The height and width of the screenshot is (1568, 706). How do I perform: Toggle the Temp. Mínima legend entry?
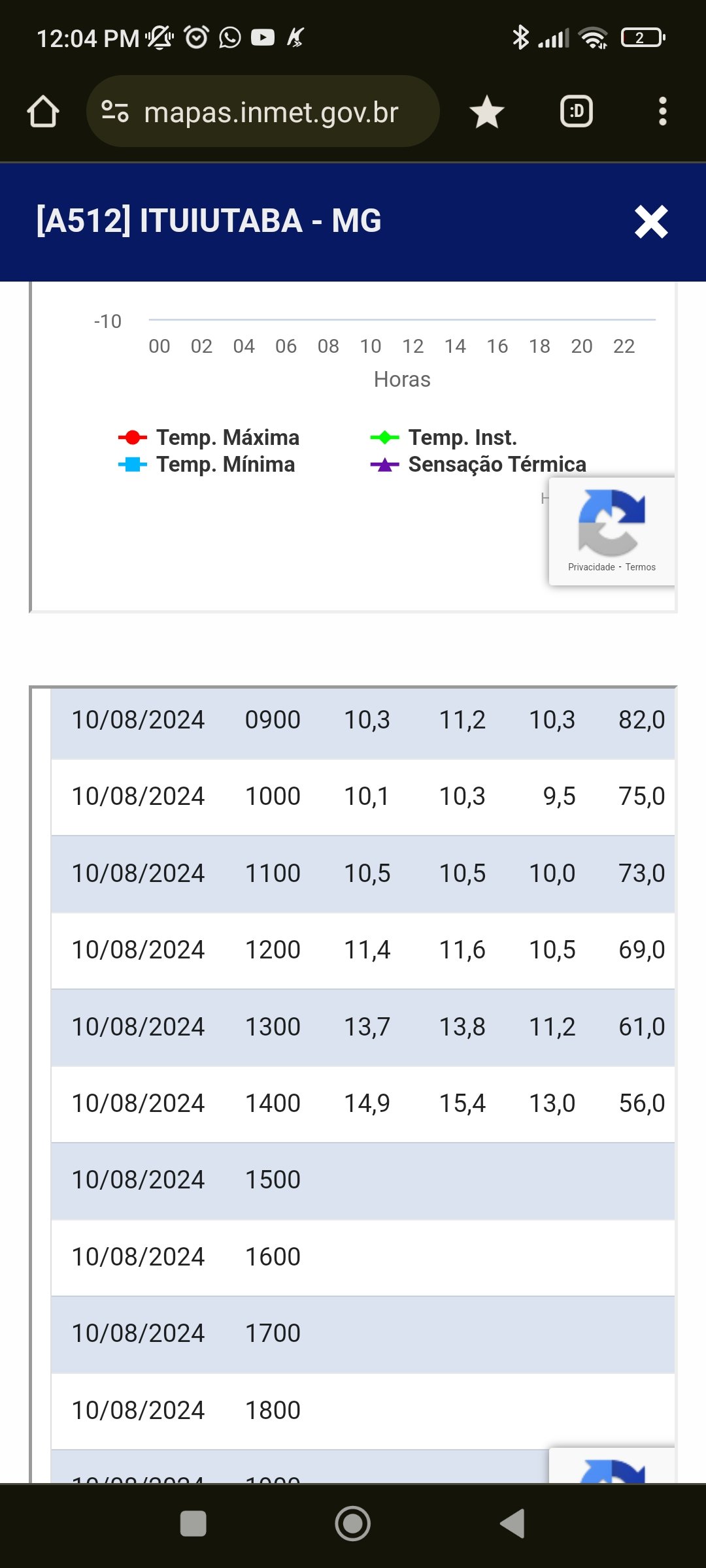click(207, 465)
